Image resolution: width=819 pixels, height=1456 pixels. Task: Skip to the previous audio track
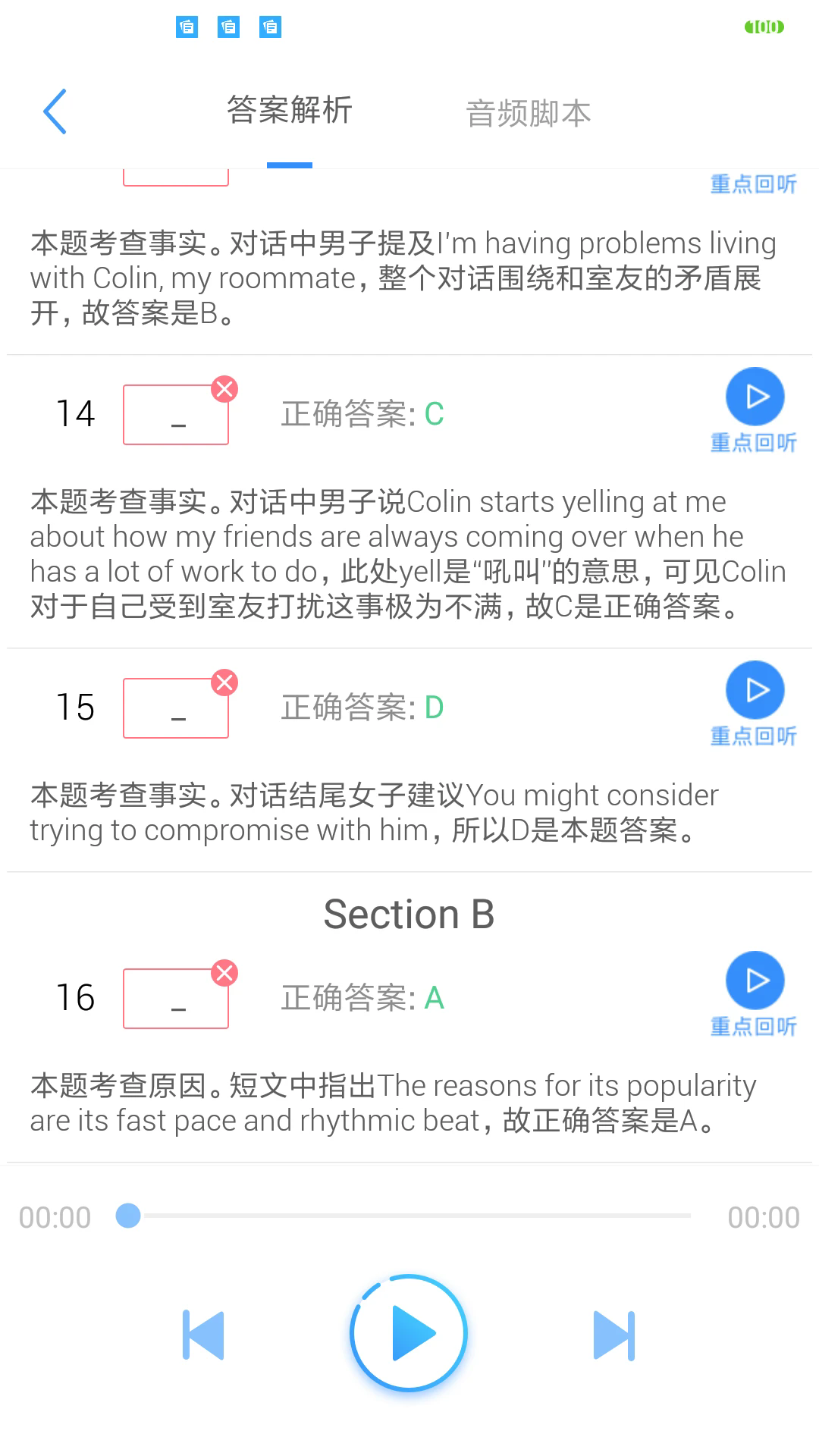point(203,1335)
